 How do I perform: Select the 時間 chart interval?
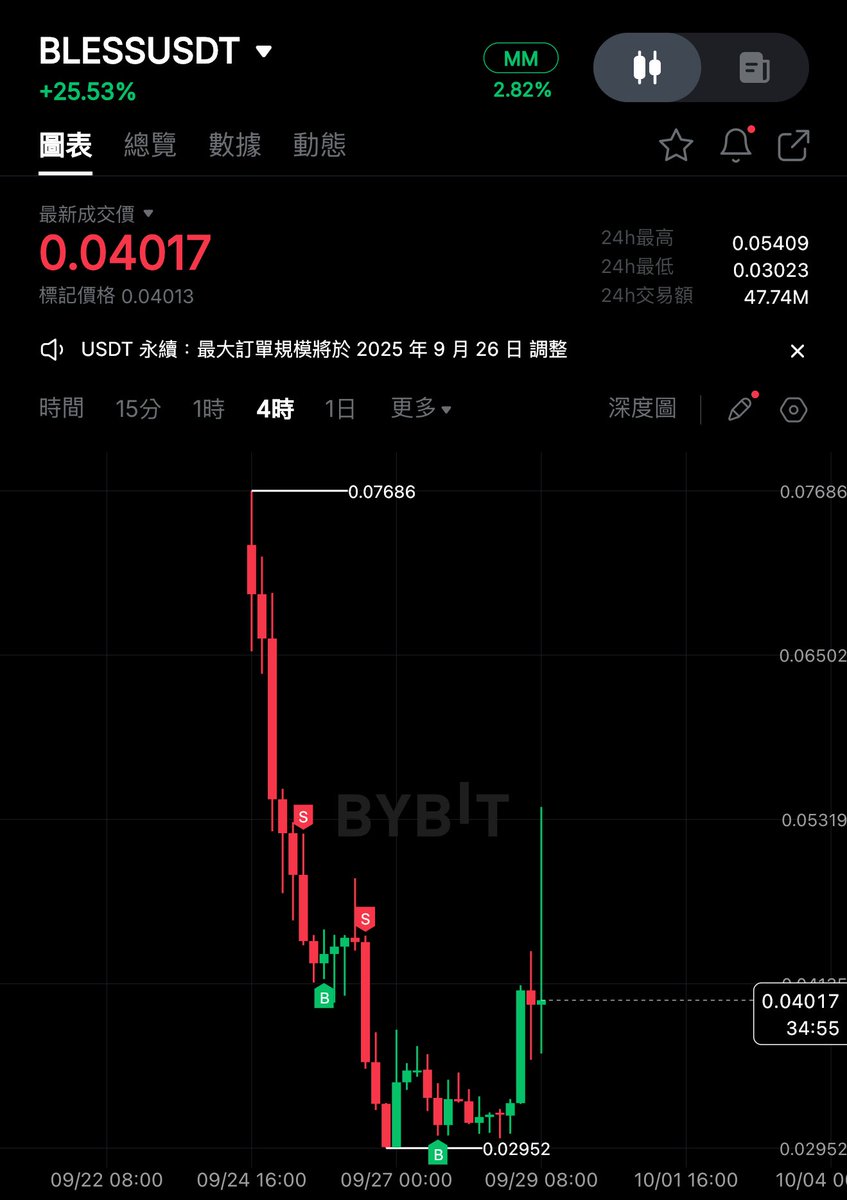[x=61, y=408]
